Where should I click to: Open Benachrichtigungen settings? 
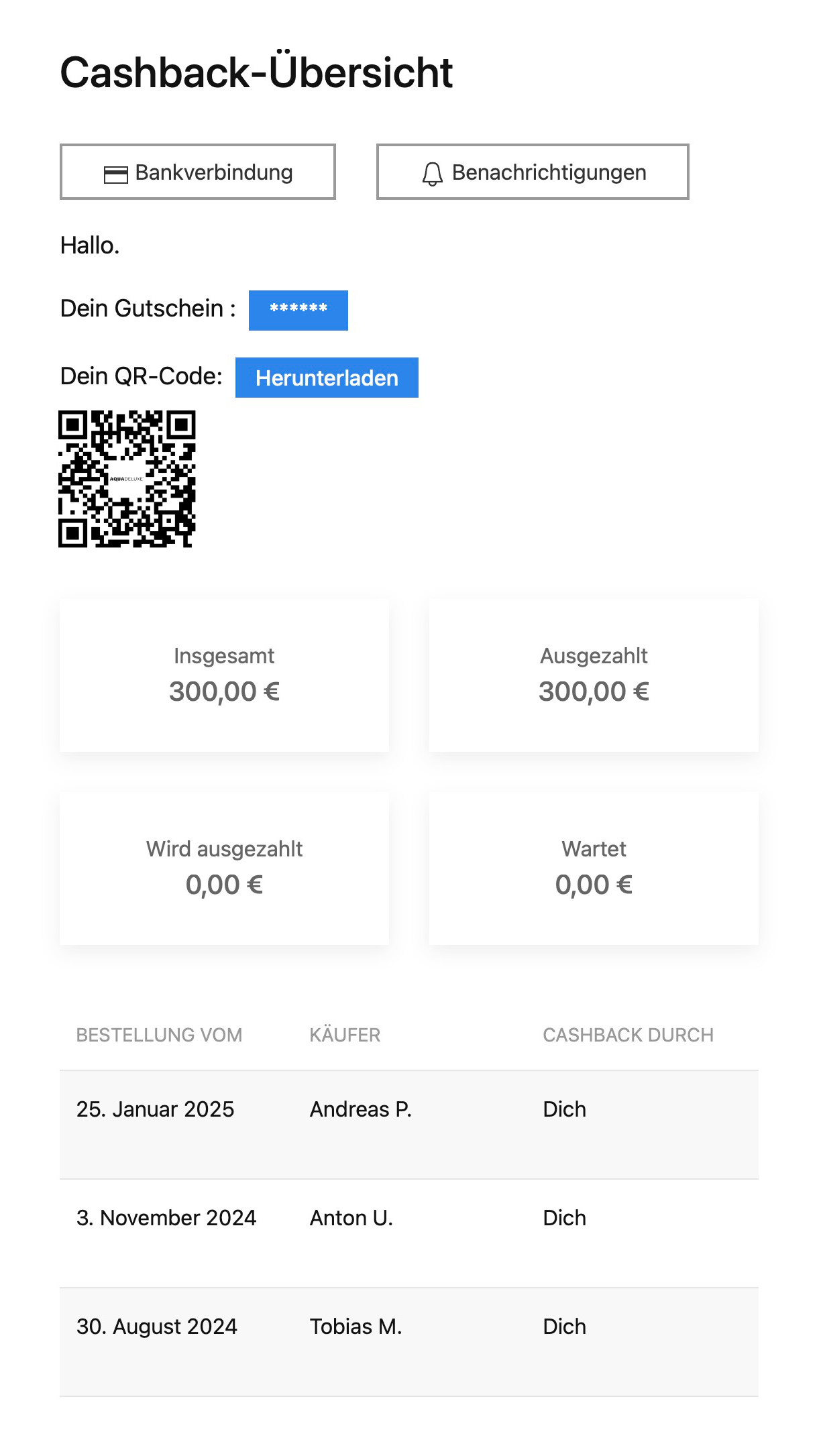click(533, 172)
